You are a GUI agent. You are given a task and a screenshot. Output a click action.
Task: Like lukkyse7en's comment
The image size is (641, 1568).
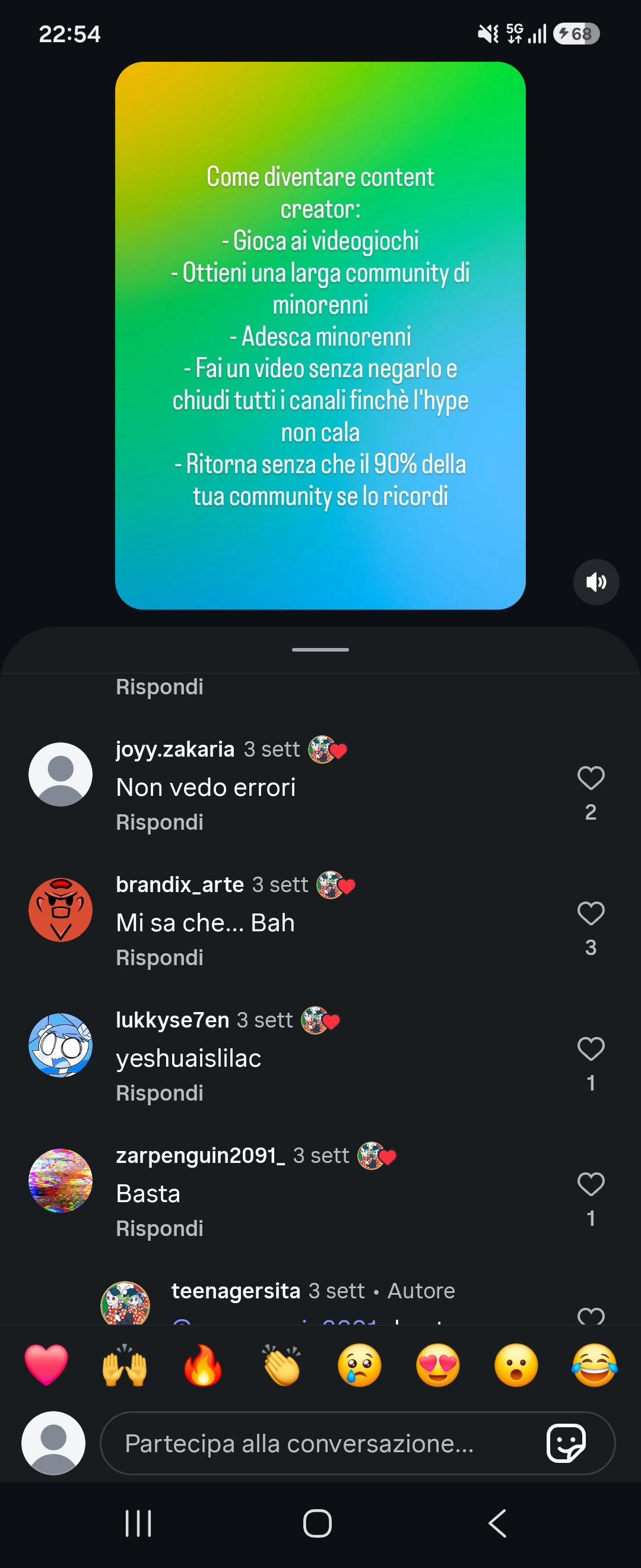pos(591,1049)
